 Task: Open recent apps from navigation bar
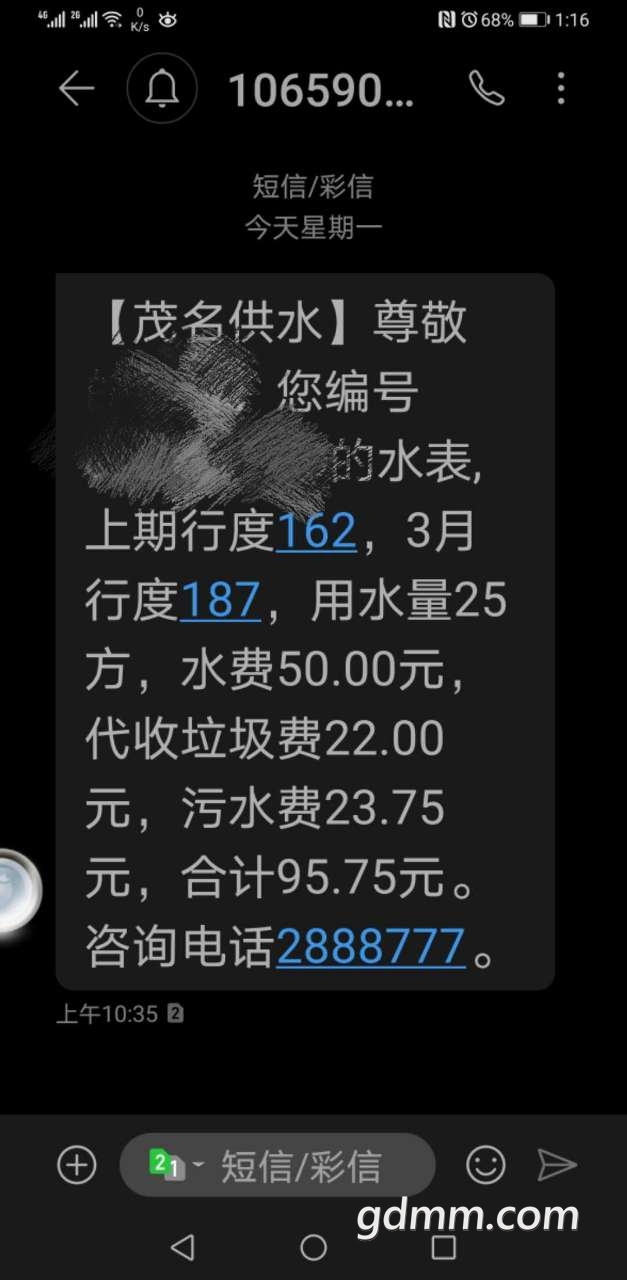click(444, 1247)
